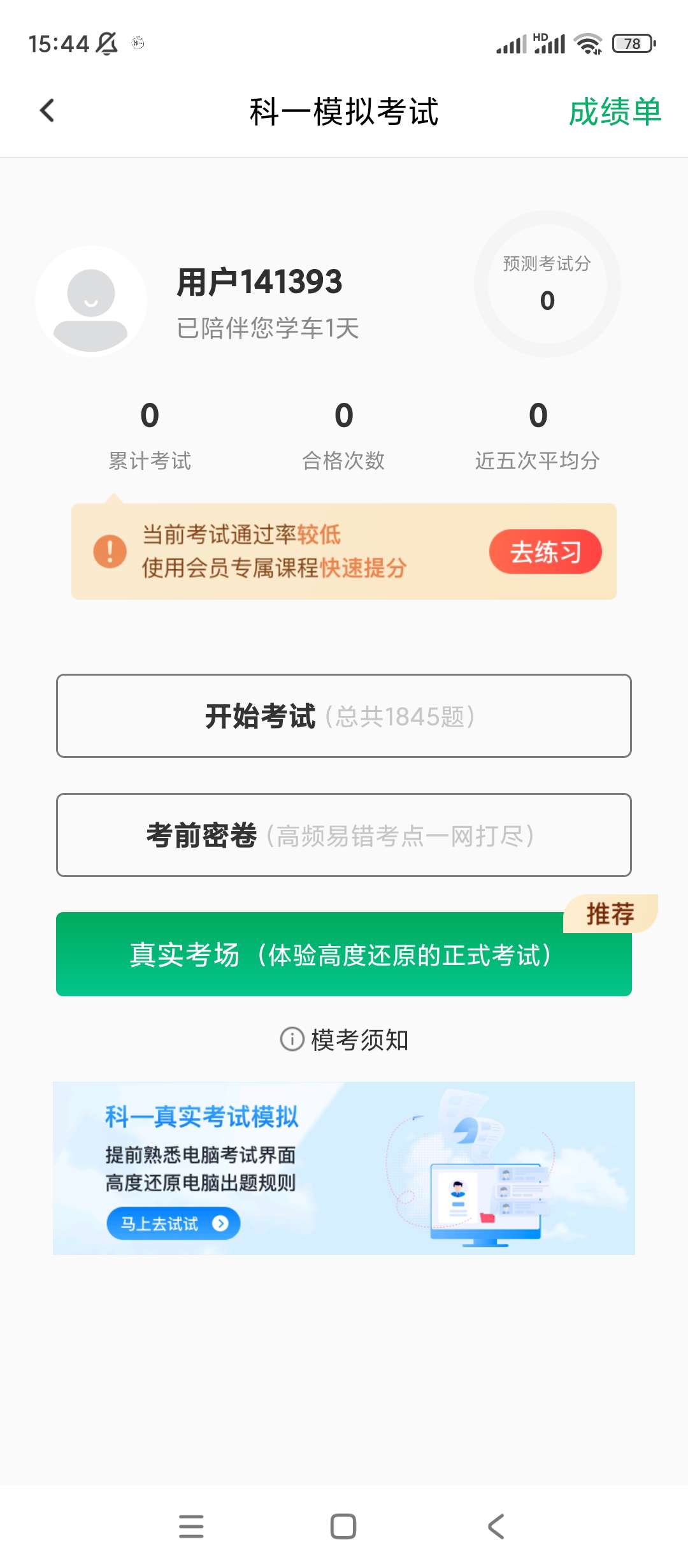This screenshot has width=688, height=1568.
Task: Tap the user profile avatar
Action: click(91, 302)
